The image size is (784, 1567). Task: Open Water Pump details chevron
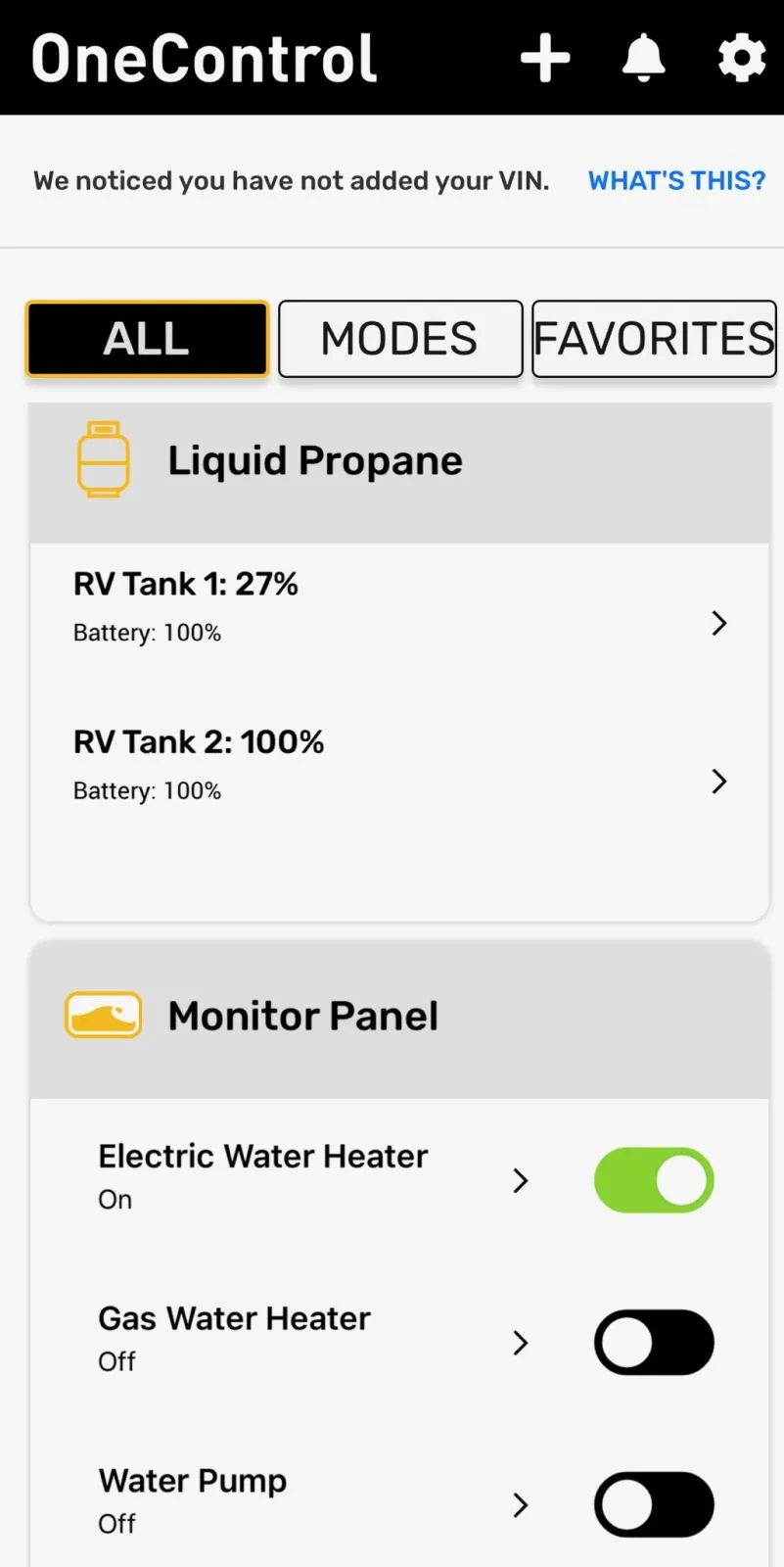click(521, 1505)
